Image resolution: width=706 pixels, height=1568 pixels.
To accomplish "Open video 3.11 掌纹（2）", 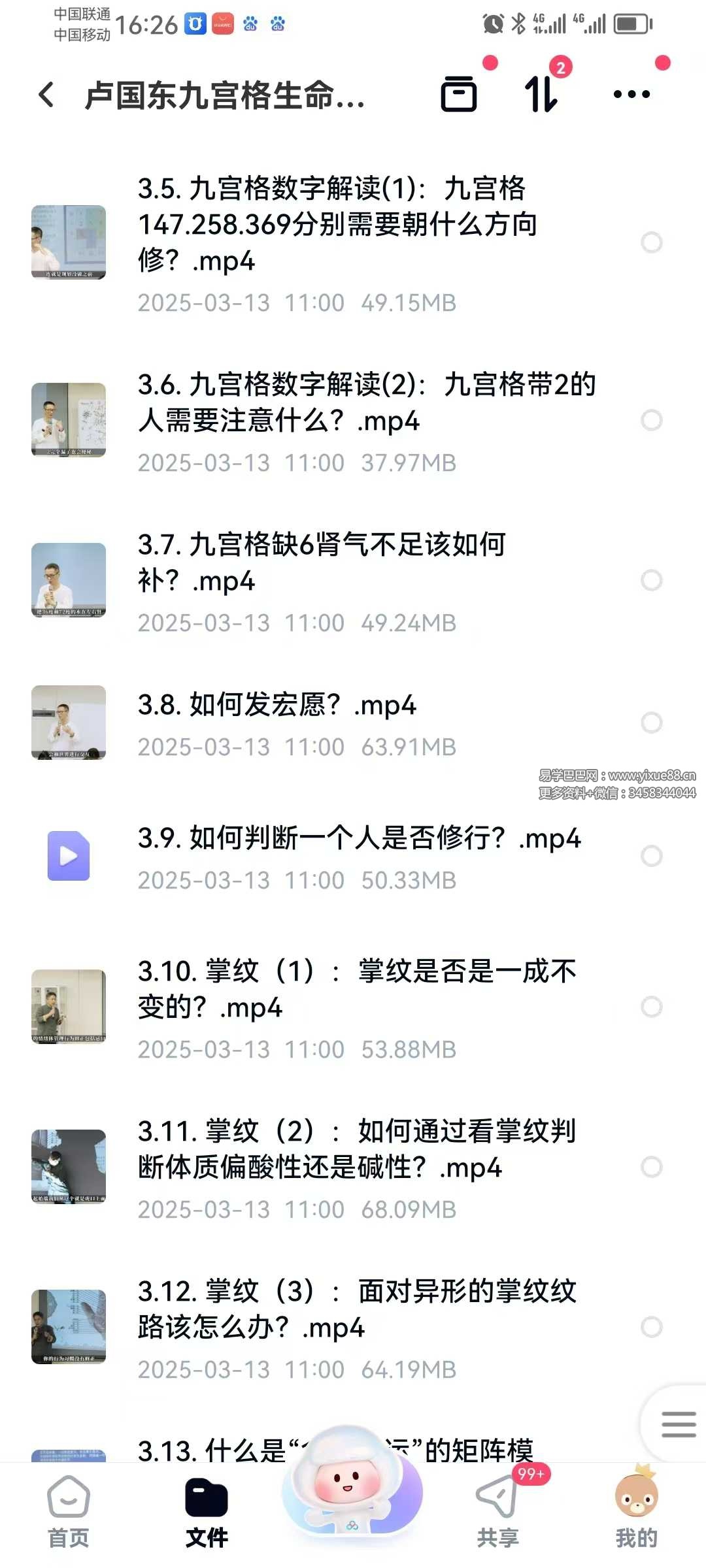I will point(356,1149).
